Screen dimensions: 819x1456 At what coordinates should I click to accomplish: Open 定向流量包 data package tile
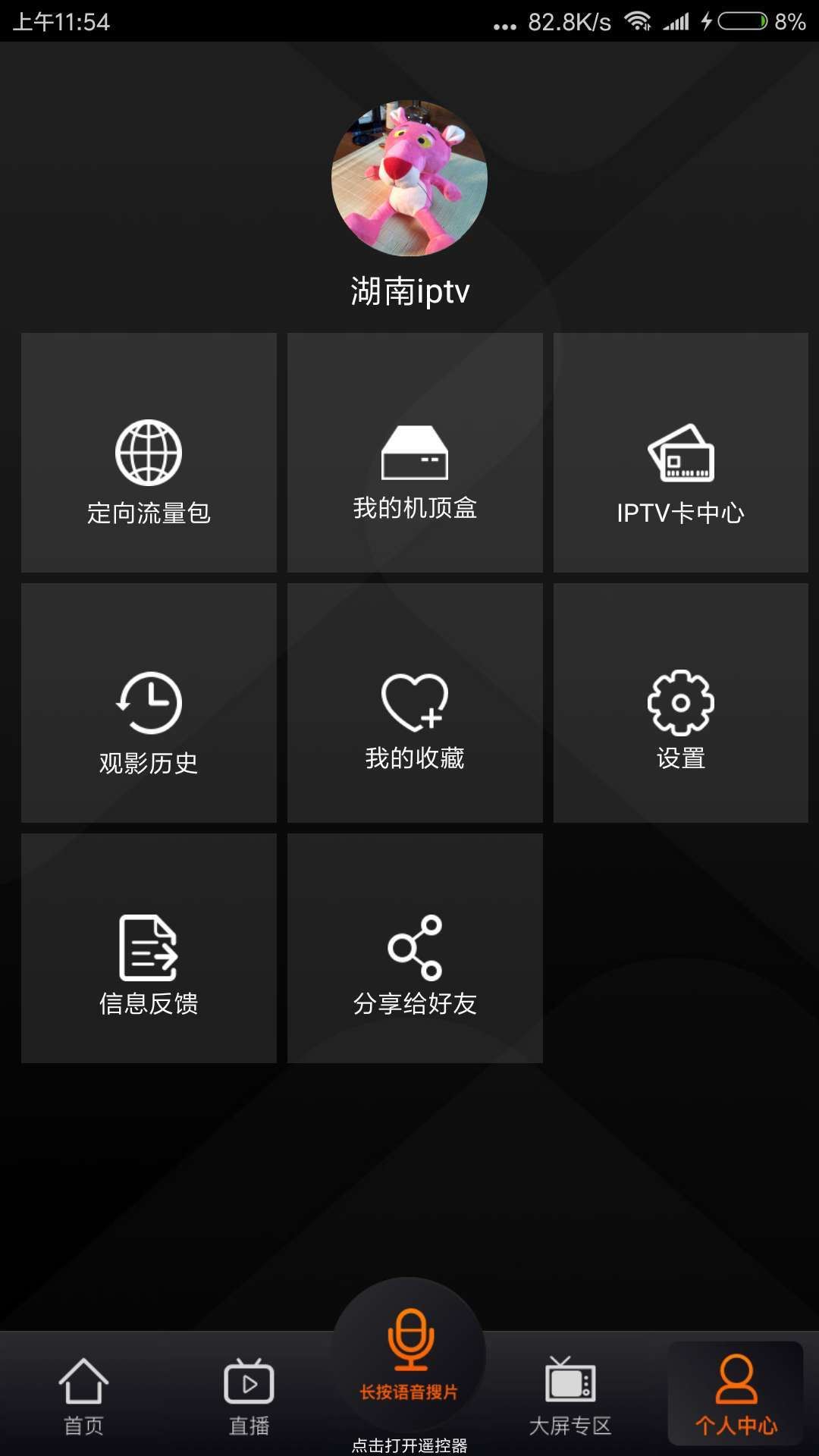click(149, 453)
